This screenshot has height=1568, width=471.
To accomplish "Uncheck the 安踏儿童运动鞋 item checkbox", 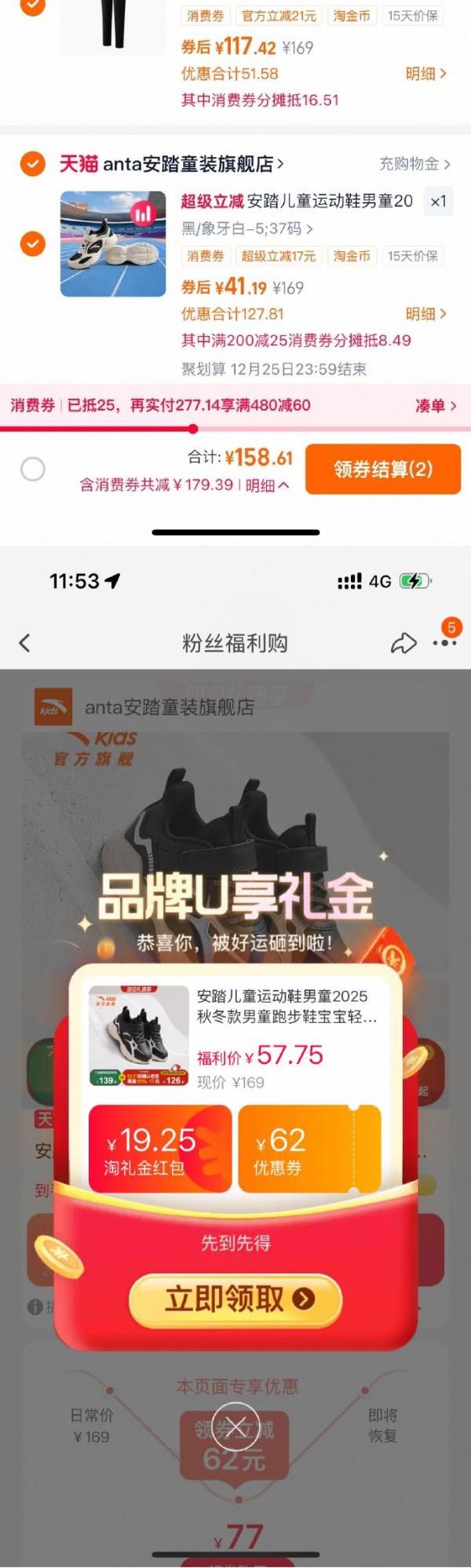I will click(32, 243).
